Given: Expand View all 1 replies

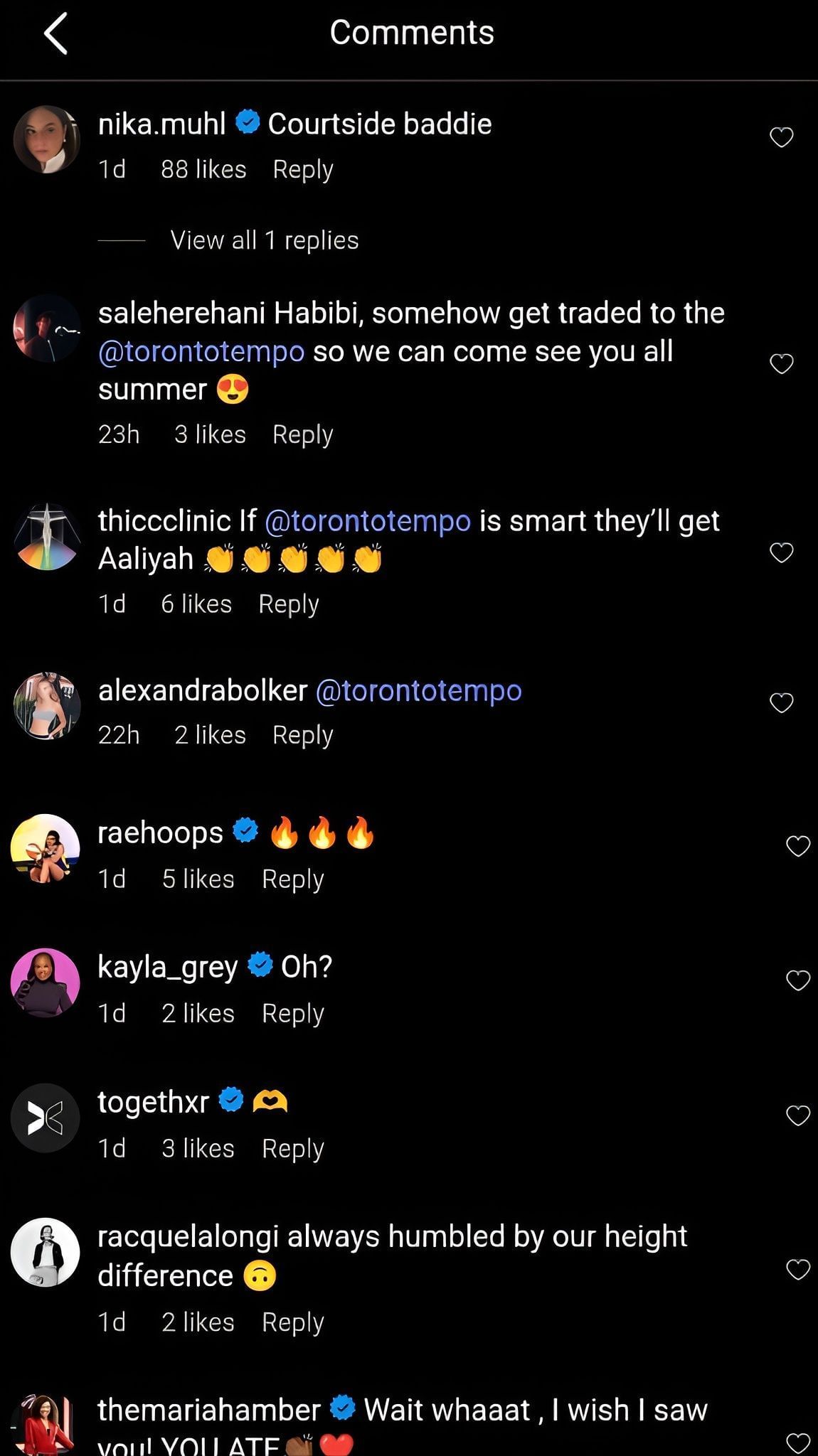Looking at the screenshot, I should 264,240.
